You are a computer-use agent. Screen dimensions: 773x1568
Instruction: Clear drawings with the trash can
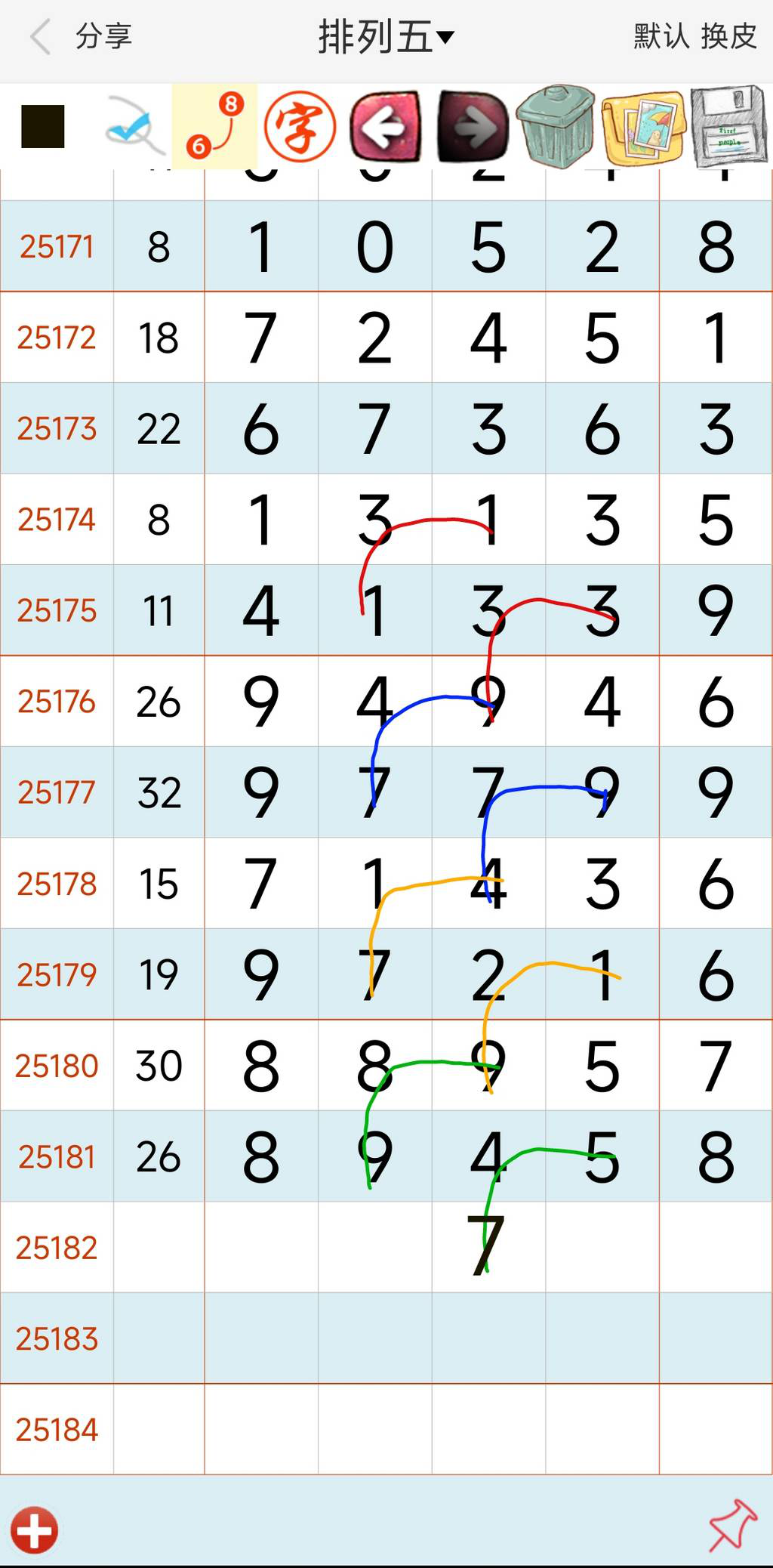[x=556, y=126]
